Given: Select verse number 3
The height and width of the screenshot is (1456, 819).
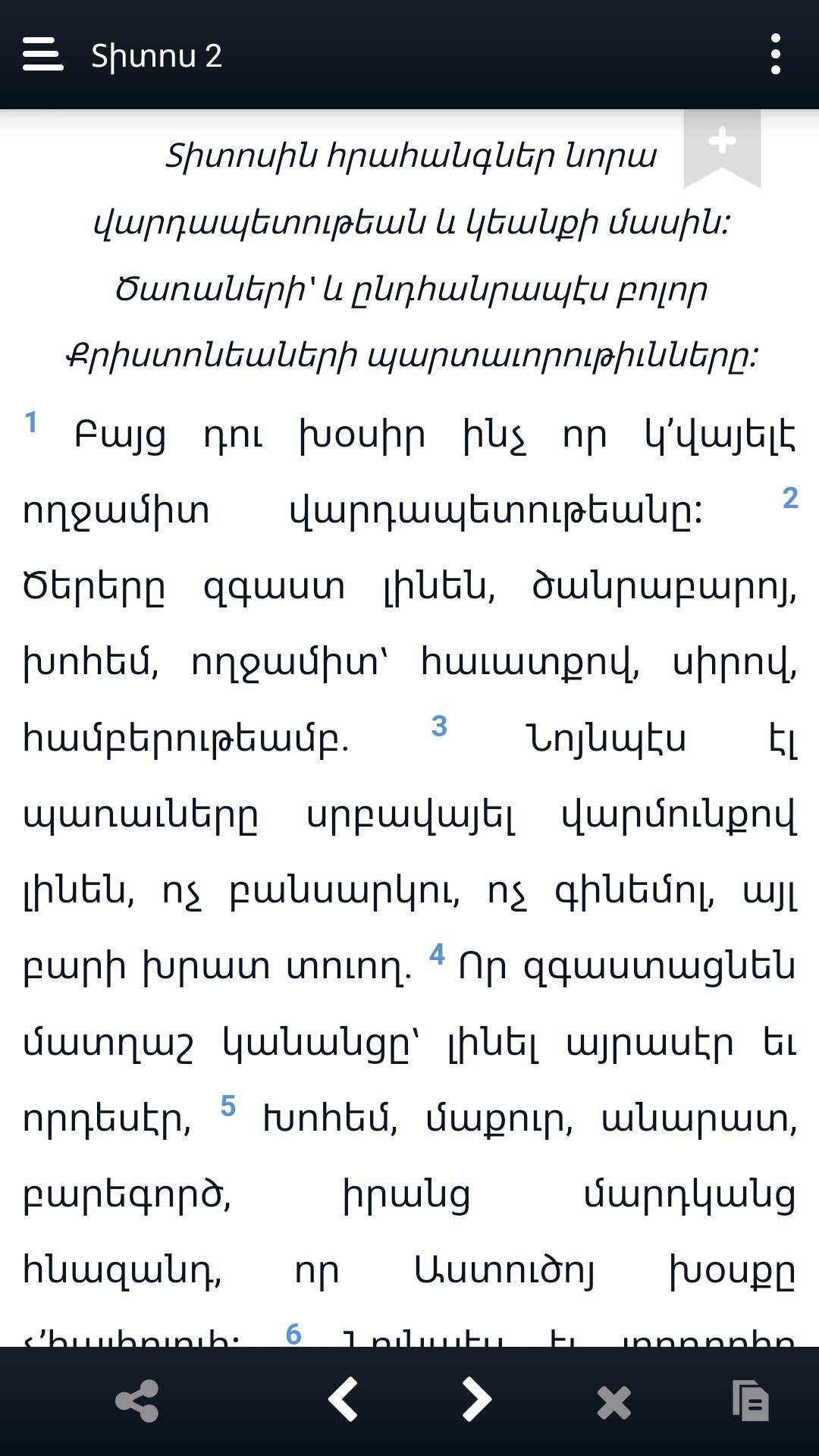Looking at the screenshot, I should click(439, 726).
